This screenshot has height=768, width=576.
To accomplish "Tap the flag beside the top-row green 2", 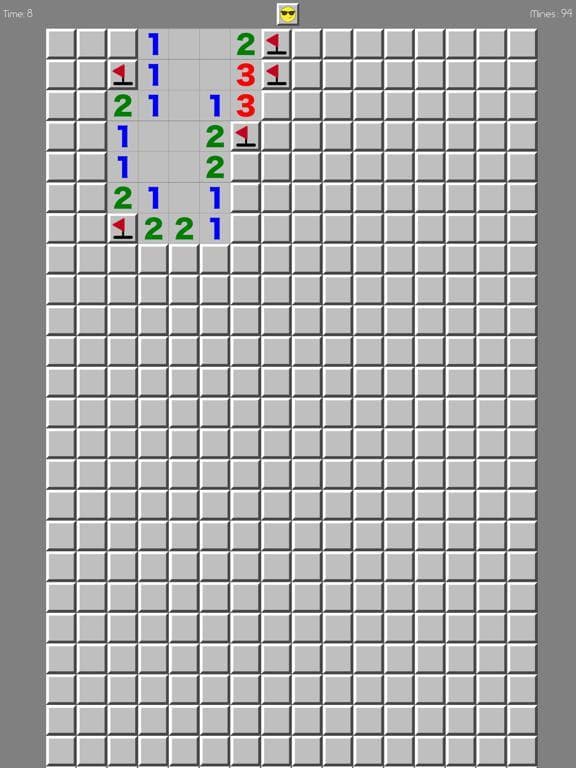I will click(x=276, y=44).
